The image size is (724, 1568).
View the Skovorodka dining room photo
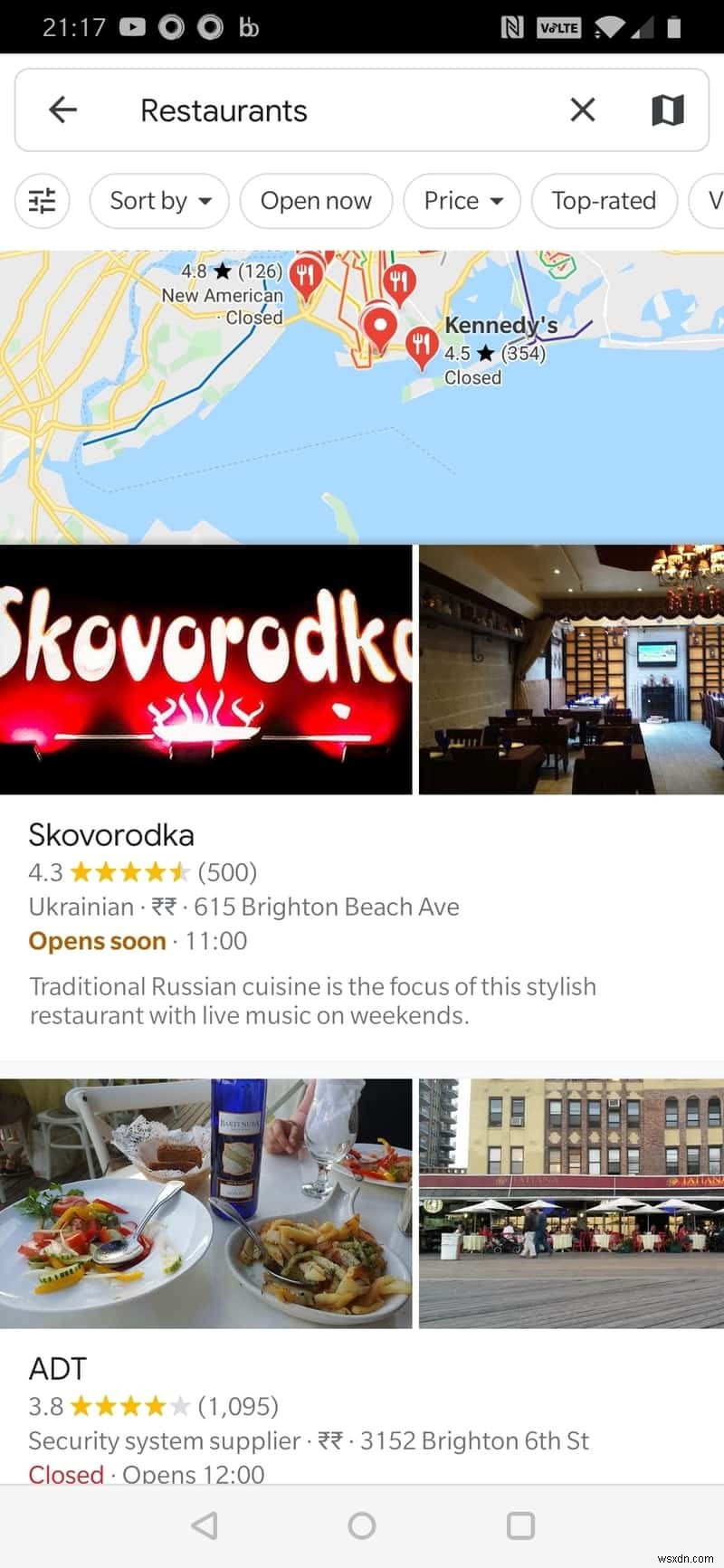point(571,670)
